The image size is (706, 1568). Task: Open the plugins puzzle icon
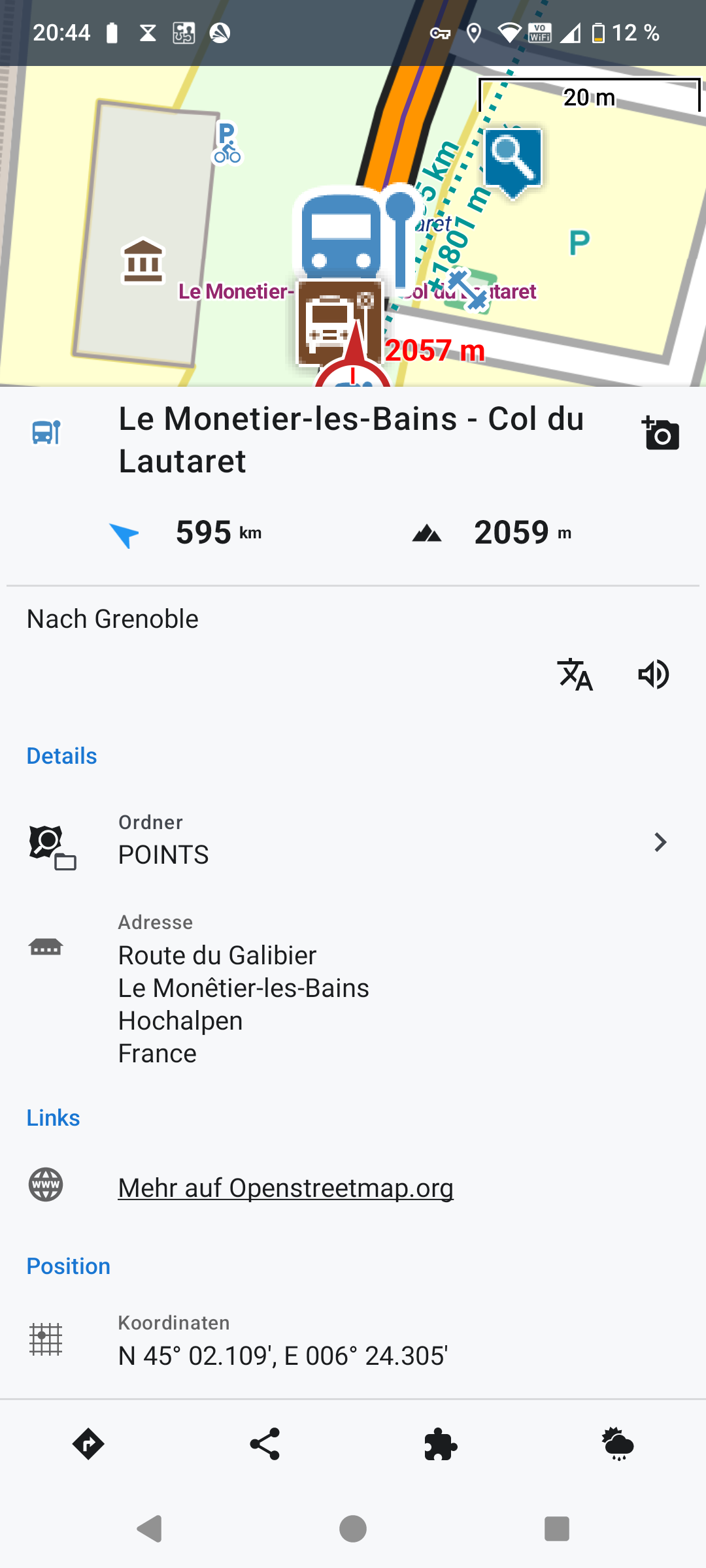pyautogui.click(x=441, y=1444)
